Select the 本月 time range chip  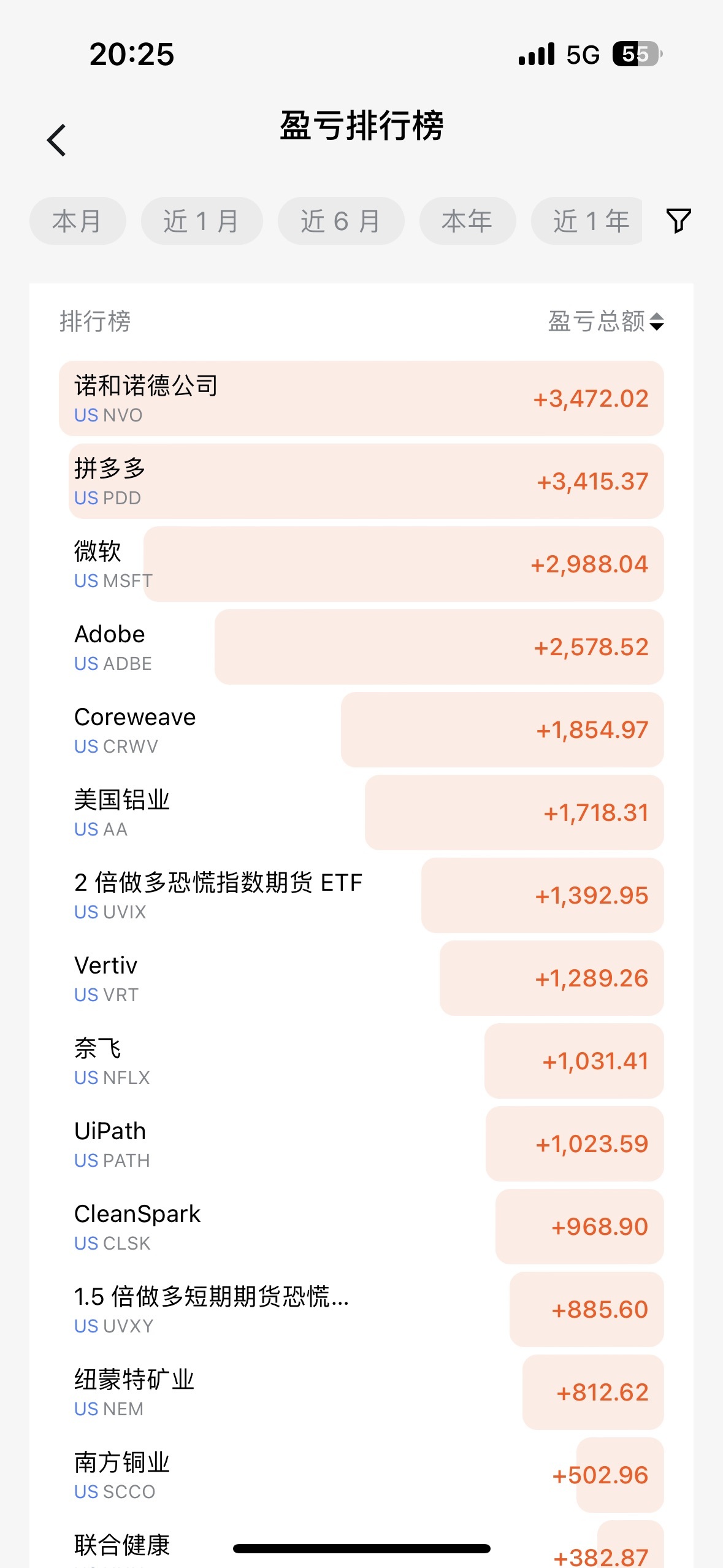[77, 221]
